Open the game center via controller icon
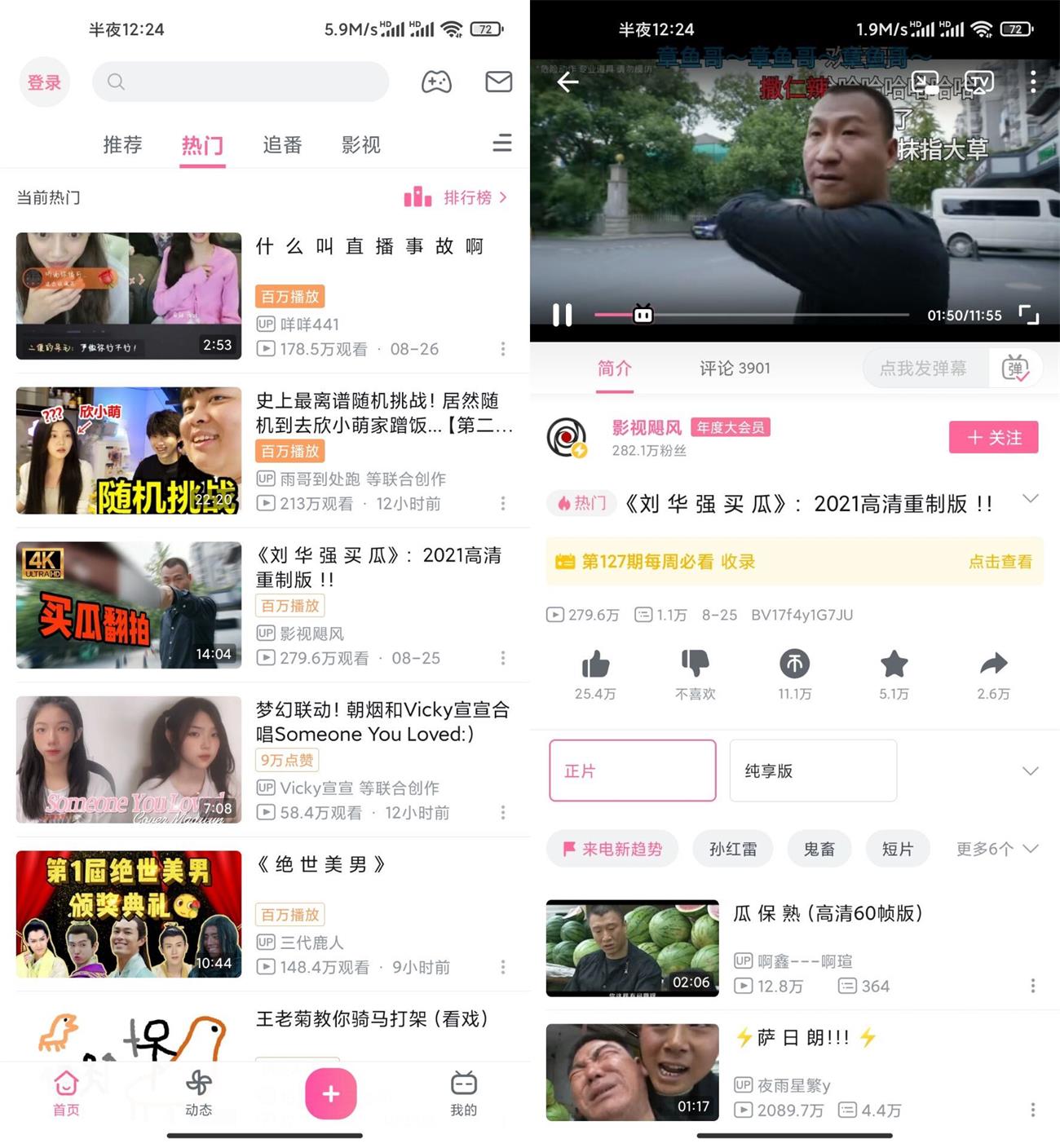 coord(437,82)
